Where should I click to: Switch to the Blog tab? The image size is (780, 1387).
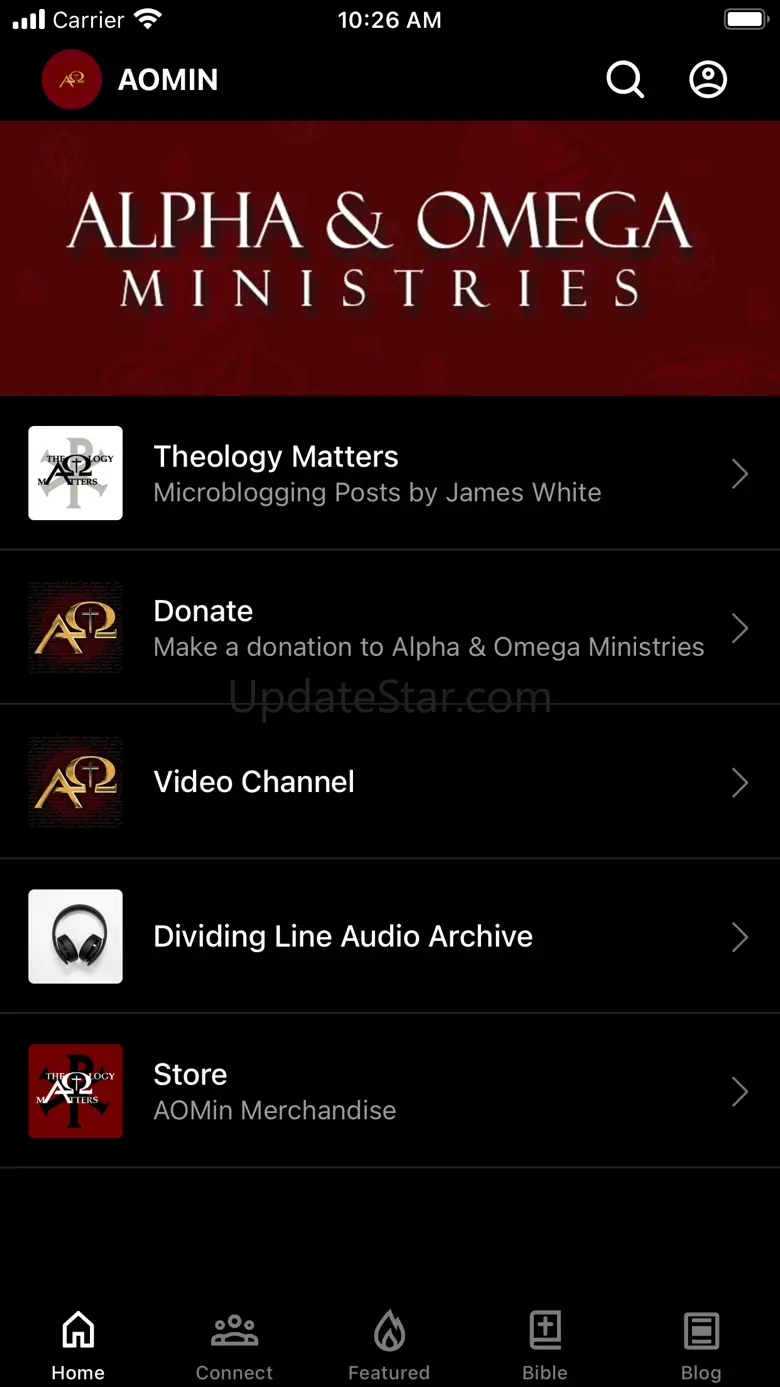coord(701,1345)
